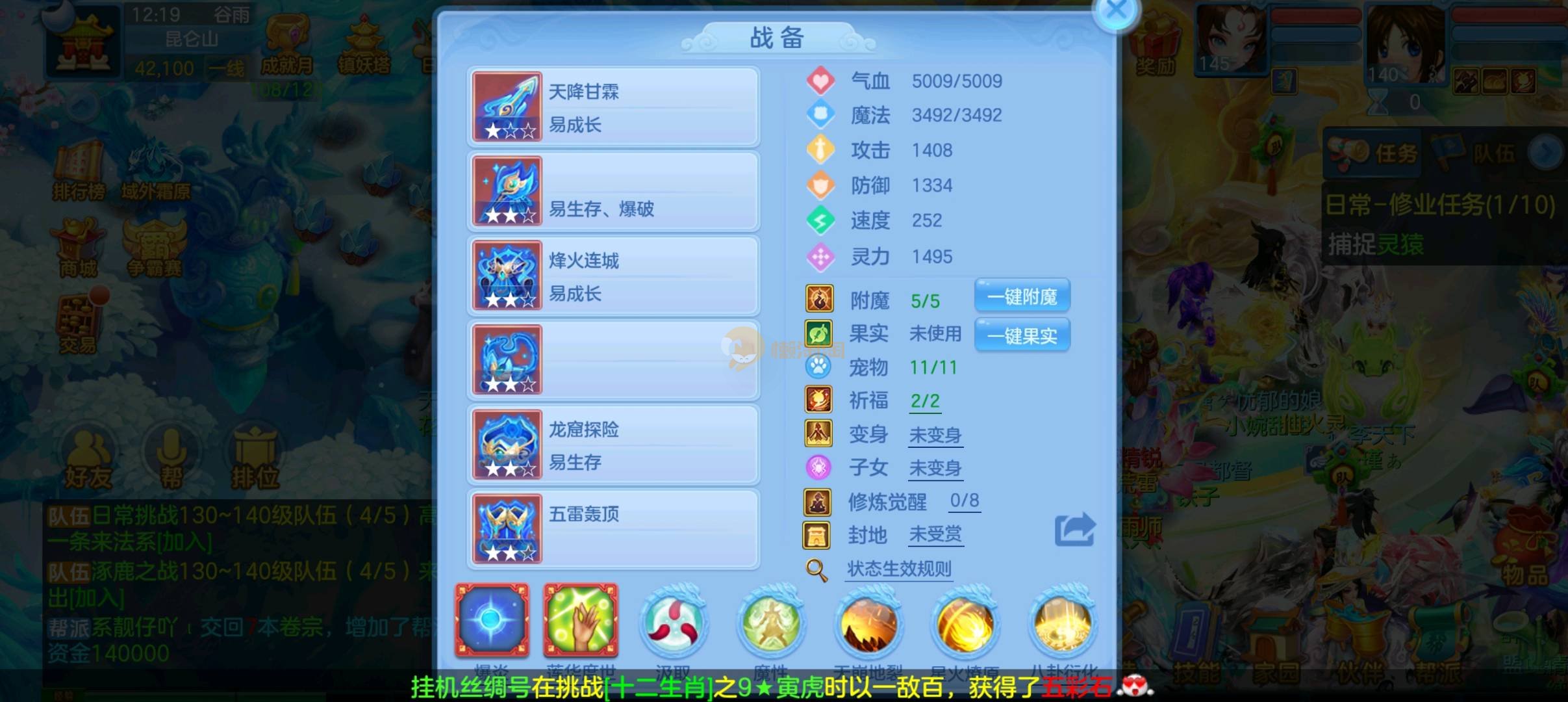Open the 易生存、爆破 equipment row
Screen dimensions: 1568x702
pyautogui.click(x=613, y=192)
